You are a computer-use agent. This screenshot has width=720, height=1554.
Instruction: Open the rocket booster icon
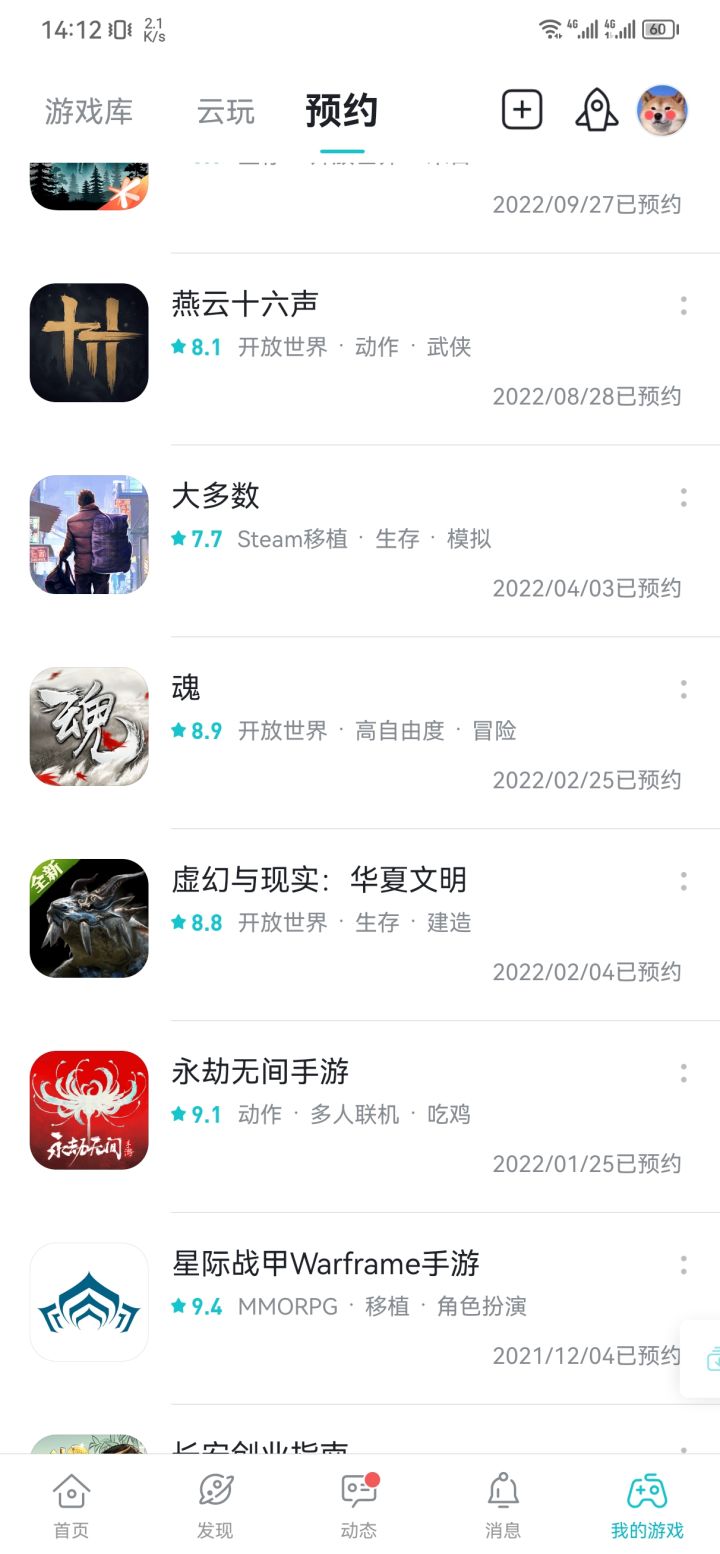[596, 110]
